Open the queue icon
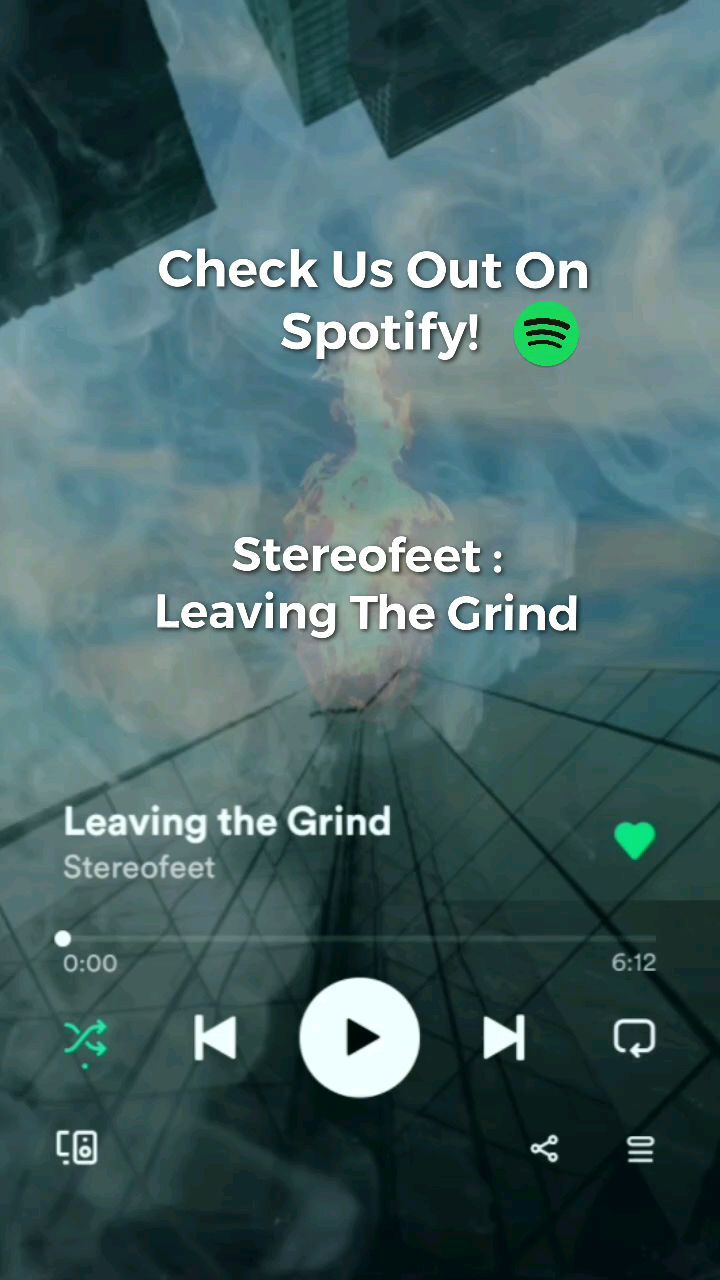The image size is (720, 1280). [x=641, y=1149]
